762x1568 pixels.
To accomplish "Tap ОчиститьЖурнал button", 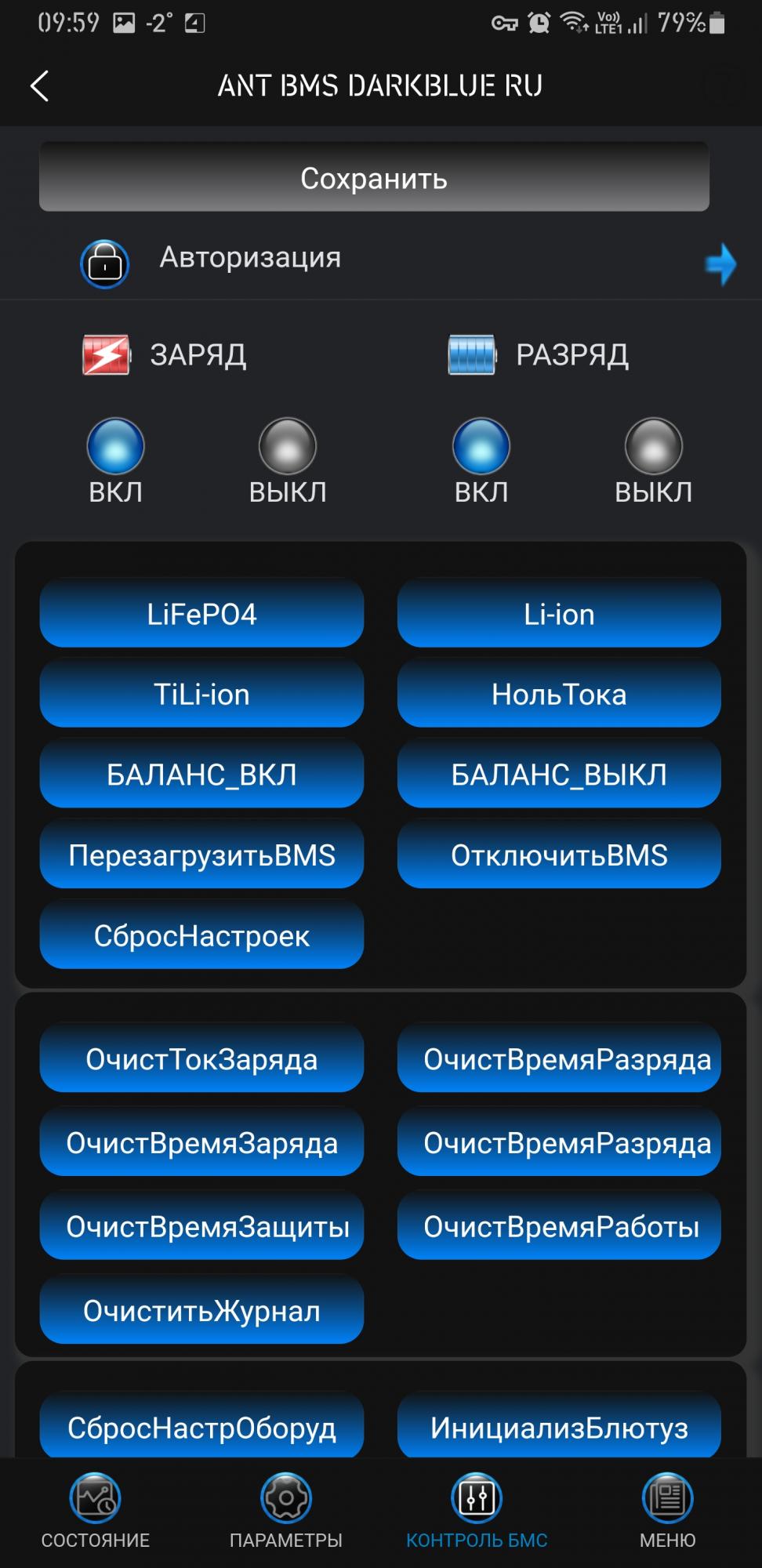I will (x=201, y=1310).
